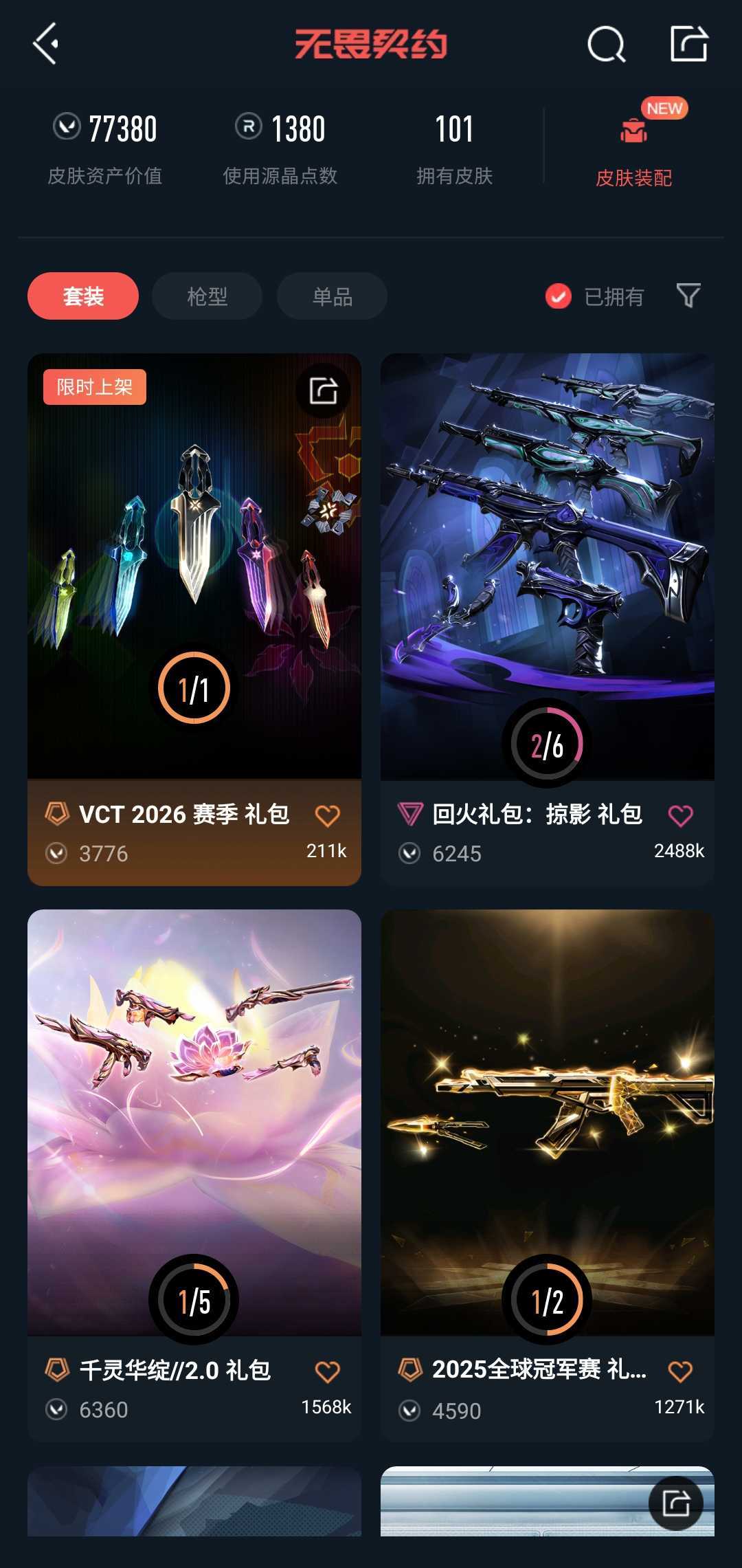Go back using the top-left arrow
Image resolution: width=742 pixels, height=1568 pixels.
point(45,44)
